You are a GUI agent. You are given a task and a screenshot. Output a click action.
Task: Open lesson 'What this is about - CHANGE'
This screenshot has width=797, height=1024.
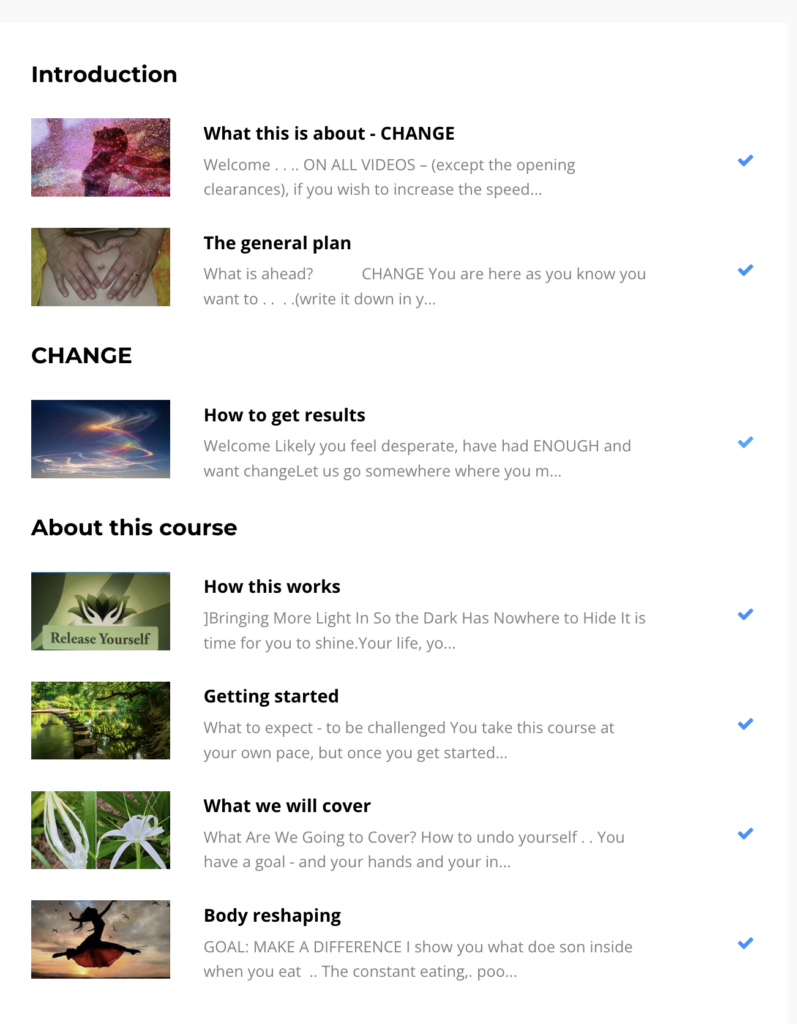329,134
